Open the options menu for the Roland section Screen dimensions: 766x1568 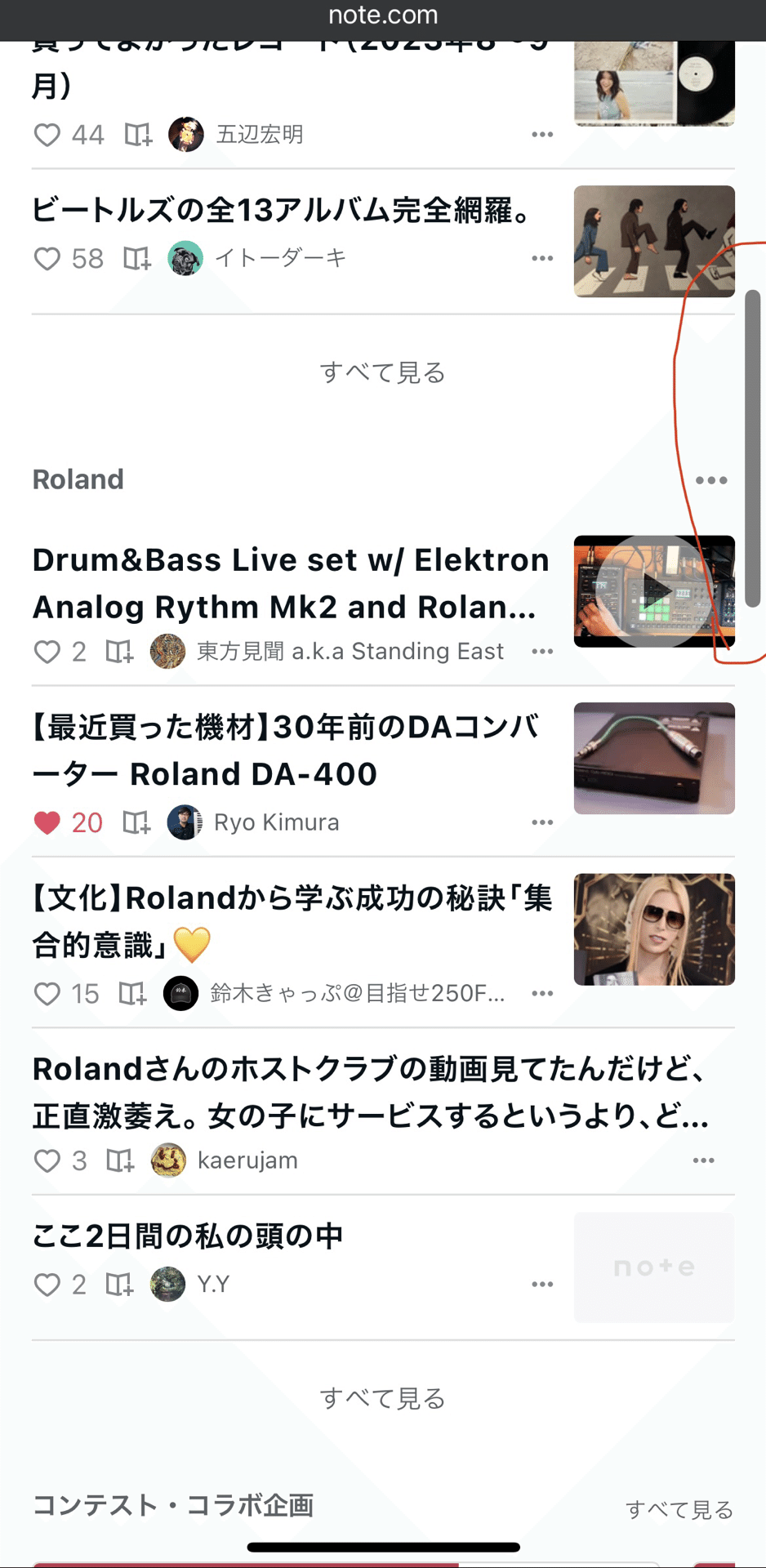tap(710, 480)
